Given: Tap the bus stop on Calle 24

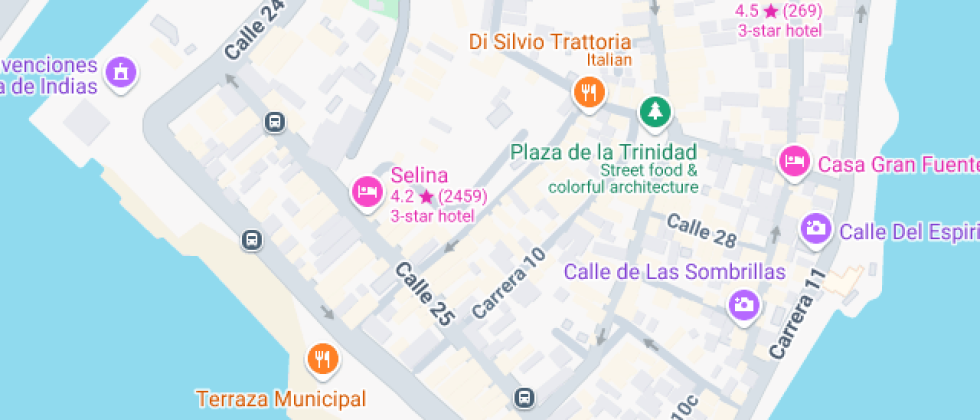Looking at the screenshot, I should click(275, 122).
